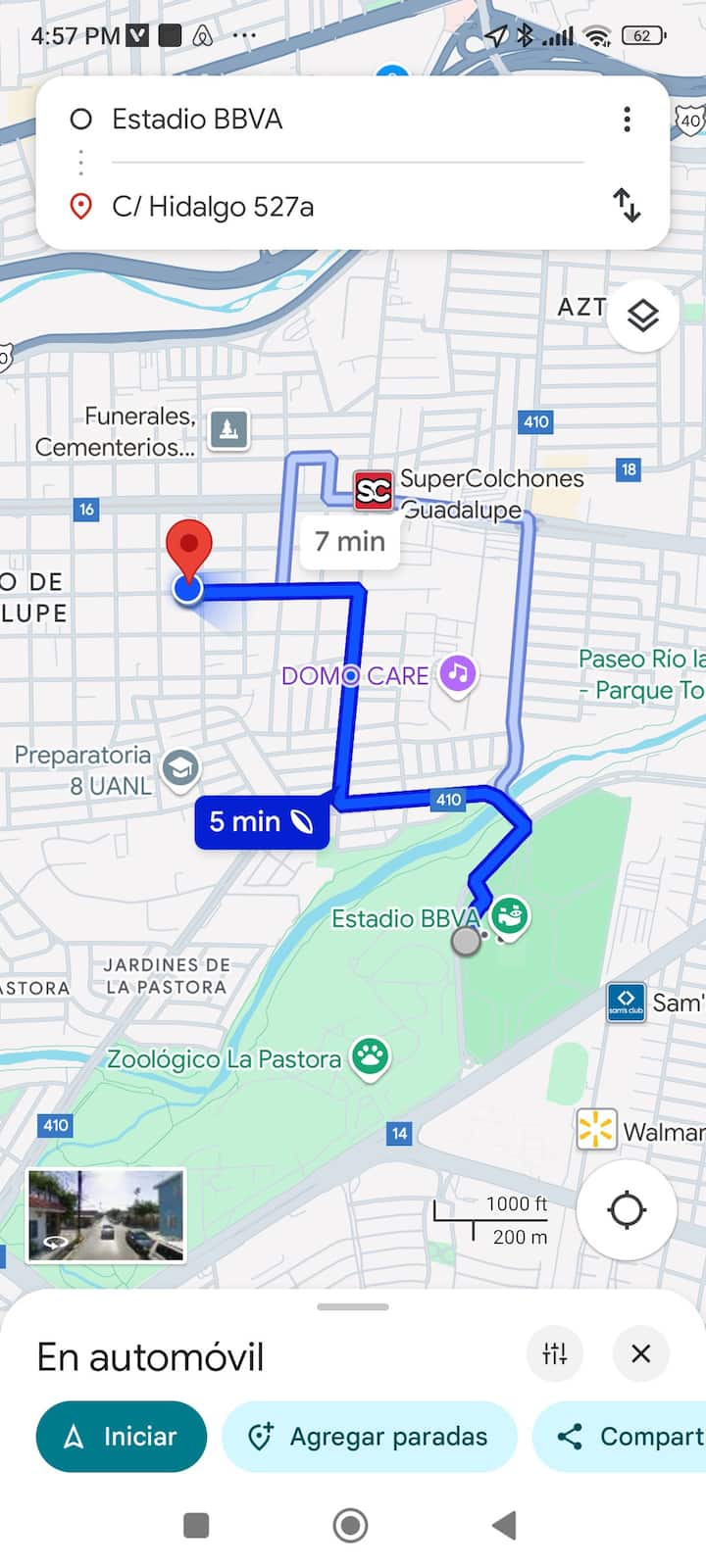Image resolution: width=706 pixels, height=1568 pixels.
Task: Select the alternate 7 min route
Action: coord(350,541)
